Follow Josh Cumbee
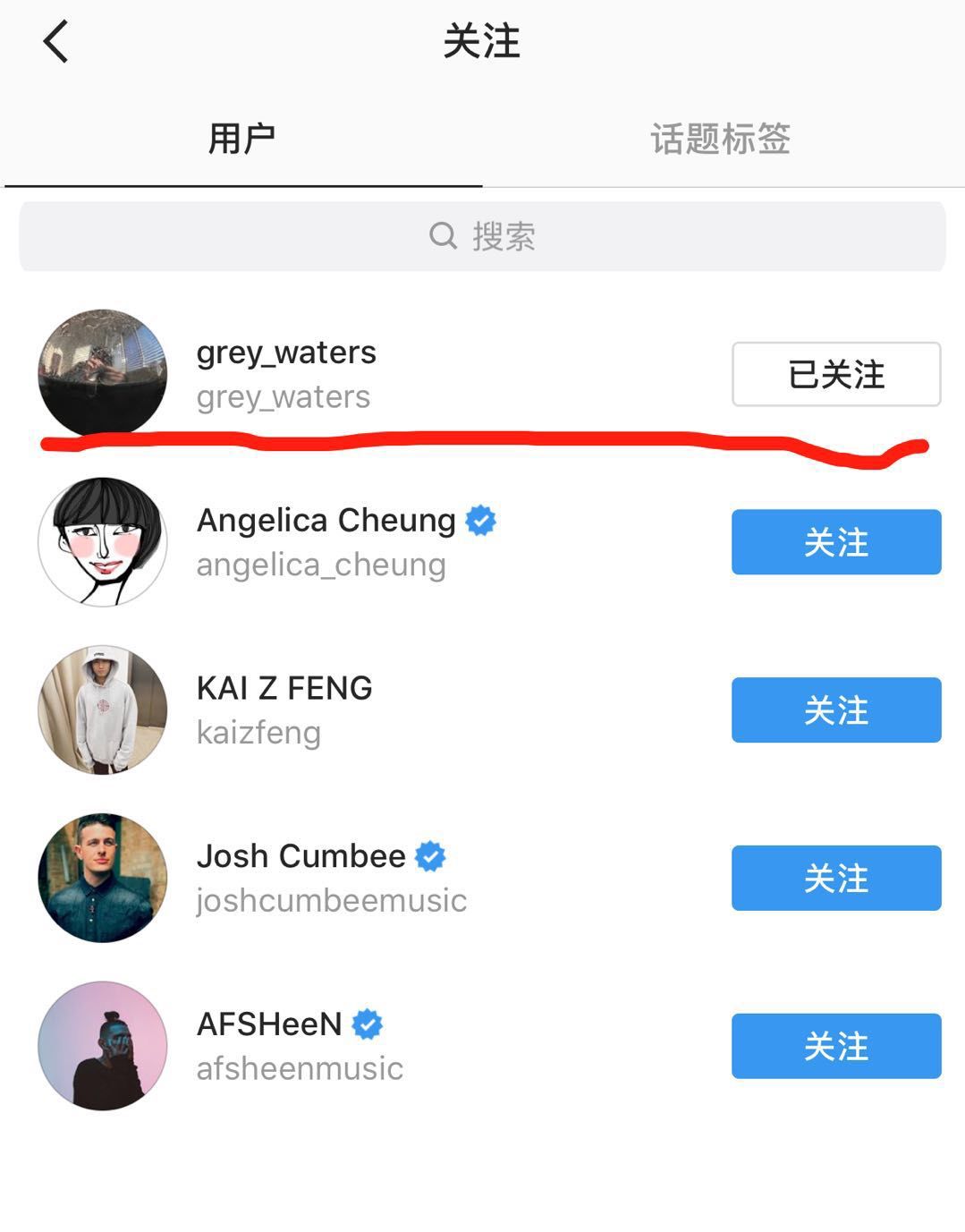Viewport: 965px width, 1232px height. (x=836, y=878)
